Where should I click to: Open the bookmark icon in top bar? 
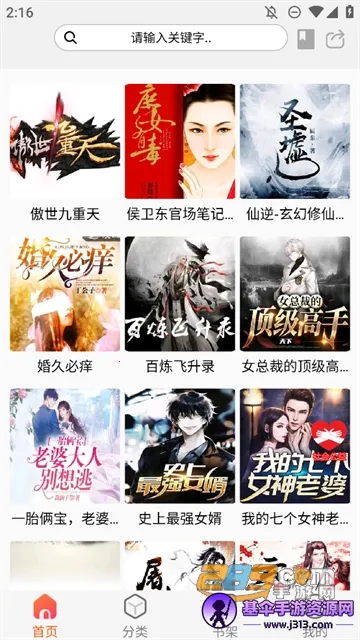[x=306, y=39]
